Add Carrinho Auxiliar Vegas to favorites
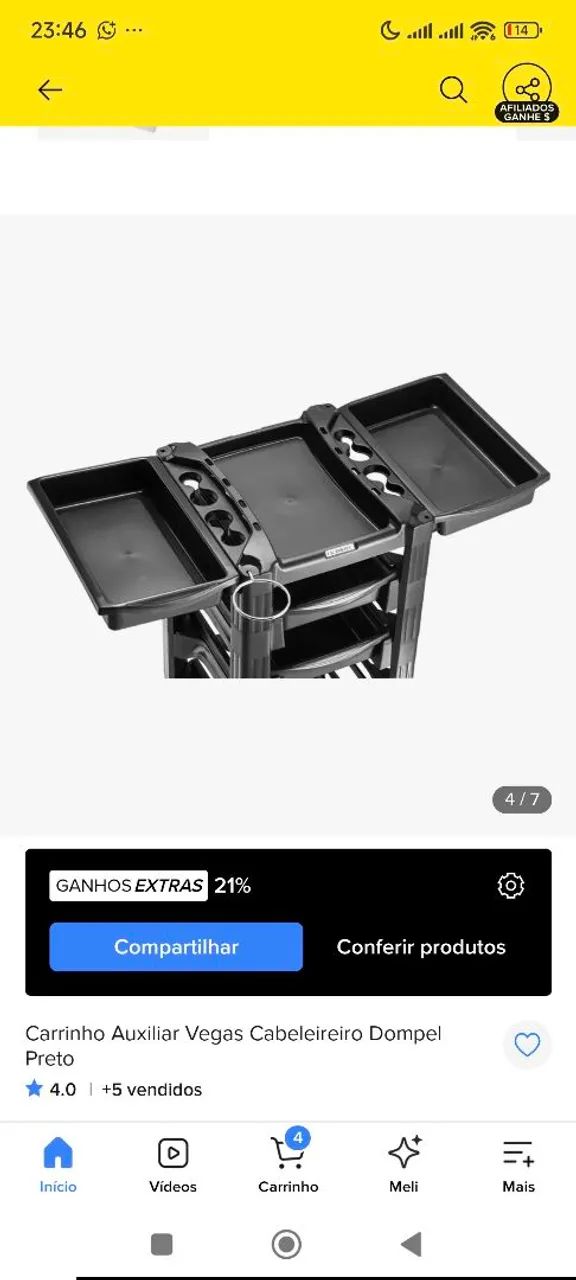This screenshot has height=1280, width=576. click(x=527, y=1045)
